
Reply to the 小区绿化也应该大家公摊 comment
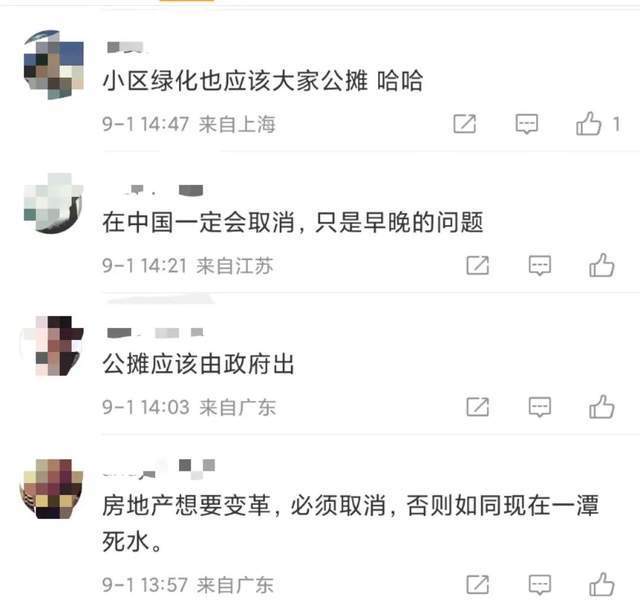pyautogui.click(x=527, y=124)
